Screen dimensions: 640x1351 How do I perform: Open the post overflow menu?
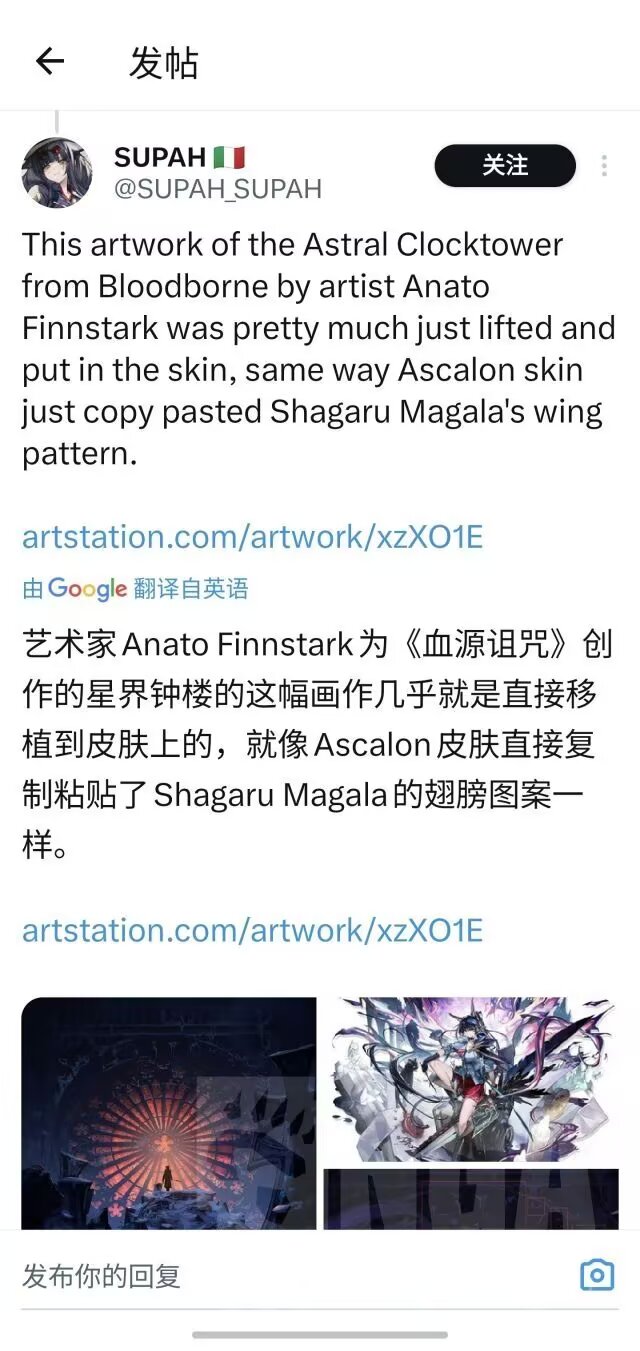point(604,166)
